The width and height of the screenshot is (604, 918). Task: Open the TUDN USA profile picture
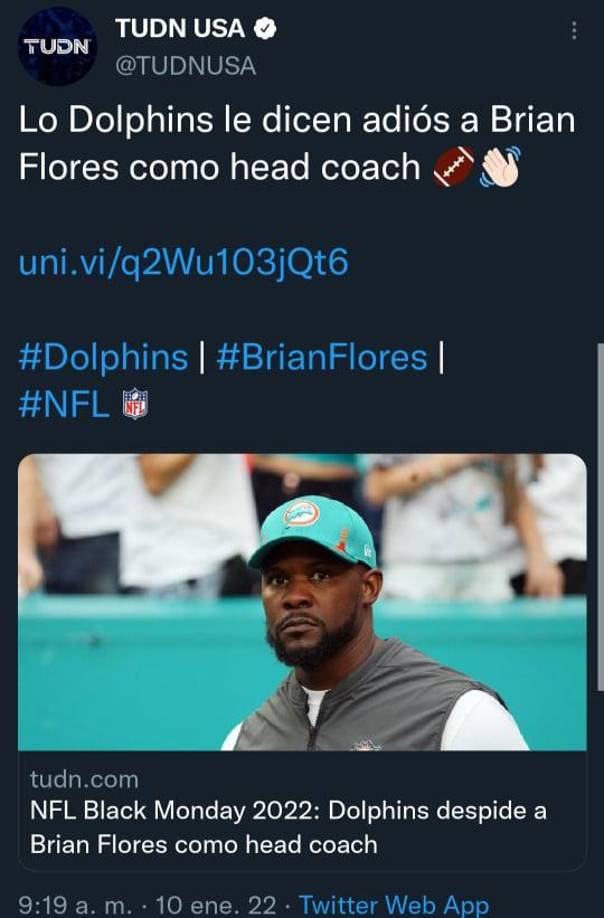pos(57,46)
